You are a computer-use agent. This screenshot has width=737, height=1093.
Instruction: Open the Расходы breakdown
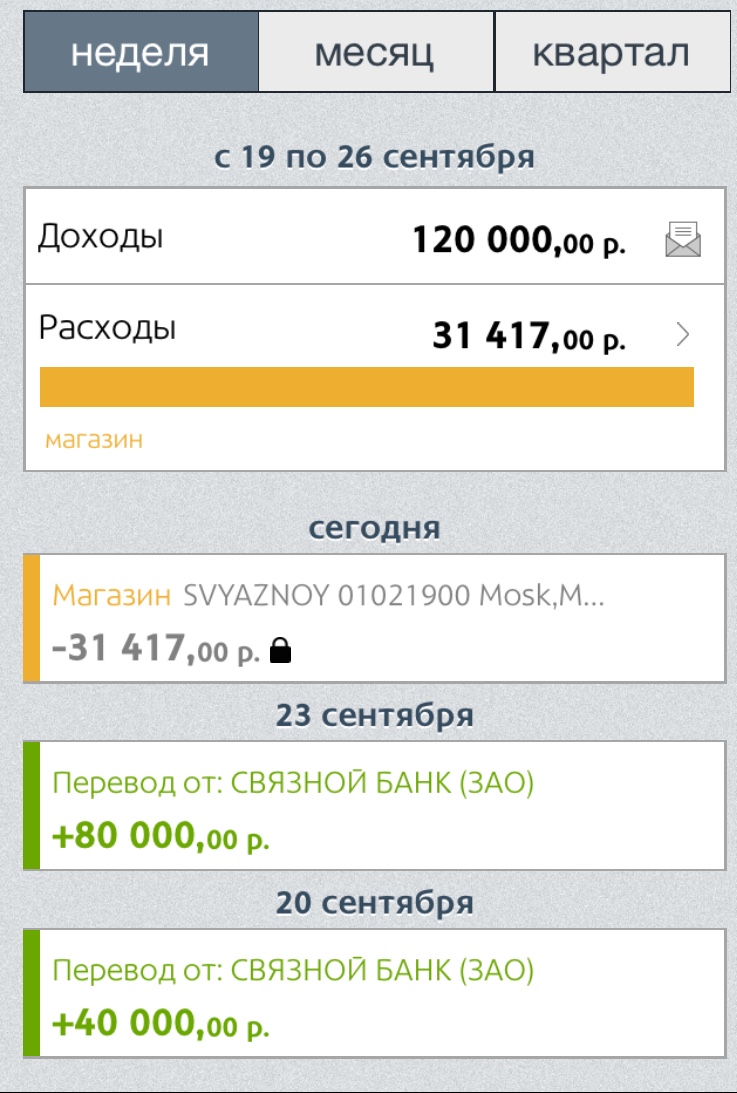click(683, 336)
